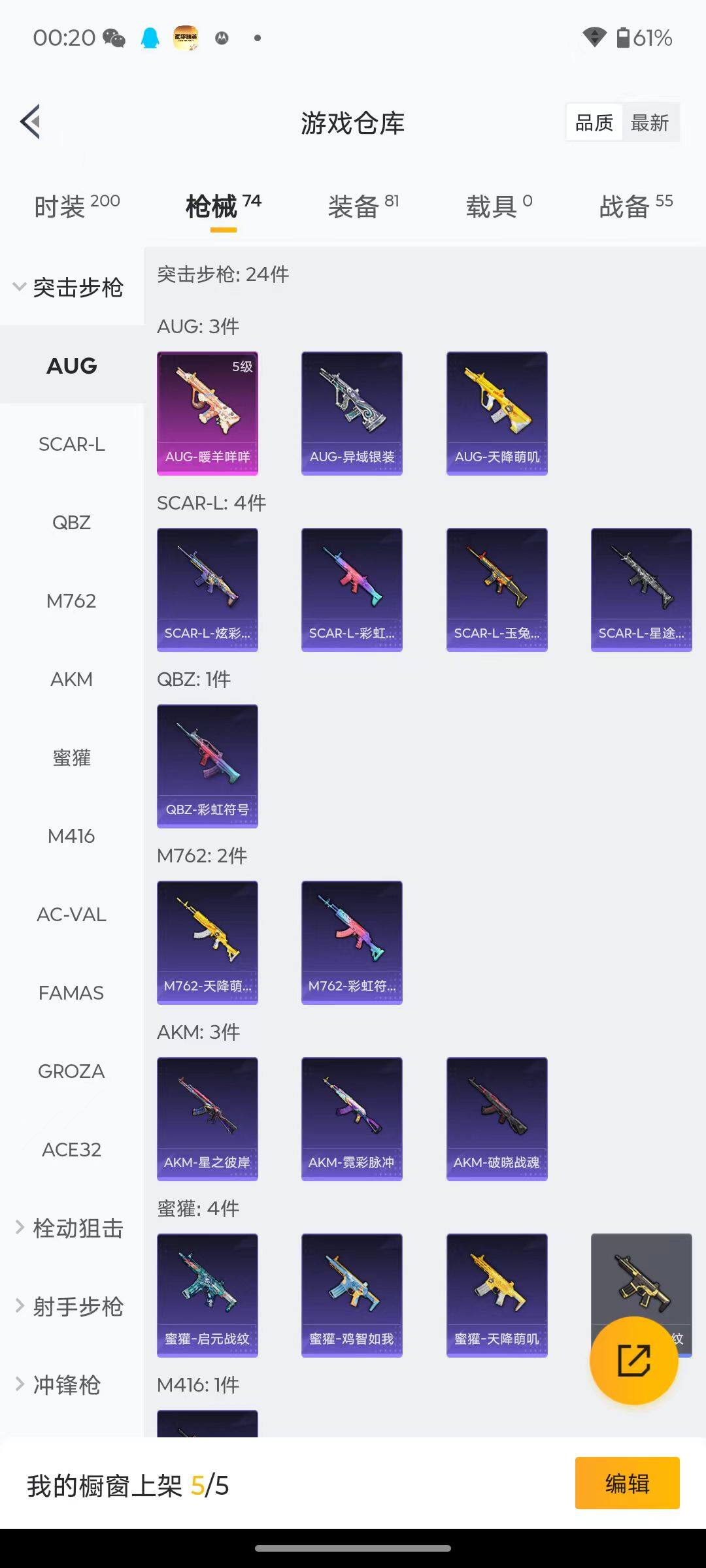The width and height of the screenshot is (706, 1568).
Task: Select SCAR-L in the side list
Action: click(71, 444)
